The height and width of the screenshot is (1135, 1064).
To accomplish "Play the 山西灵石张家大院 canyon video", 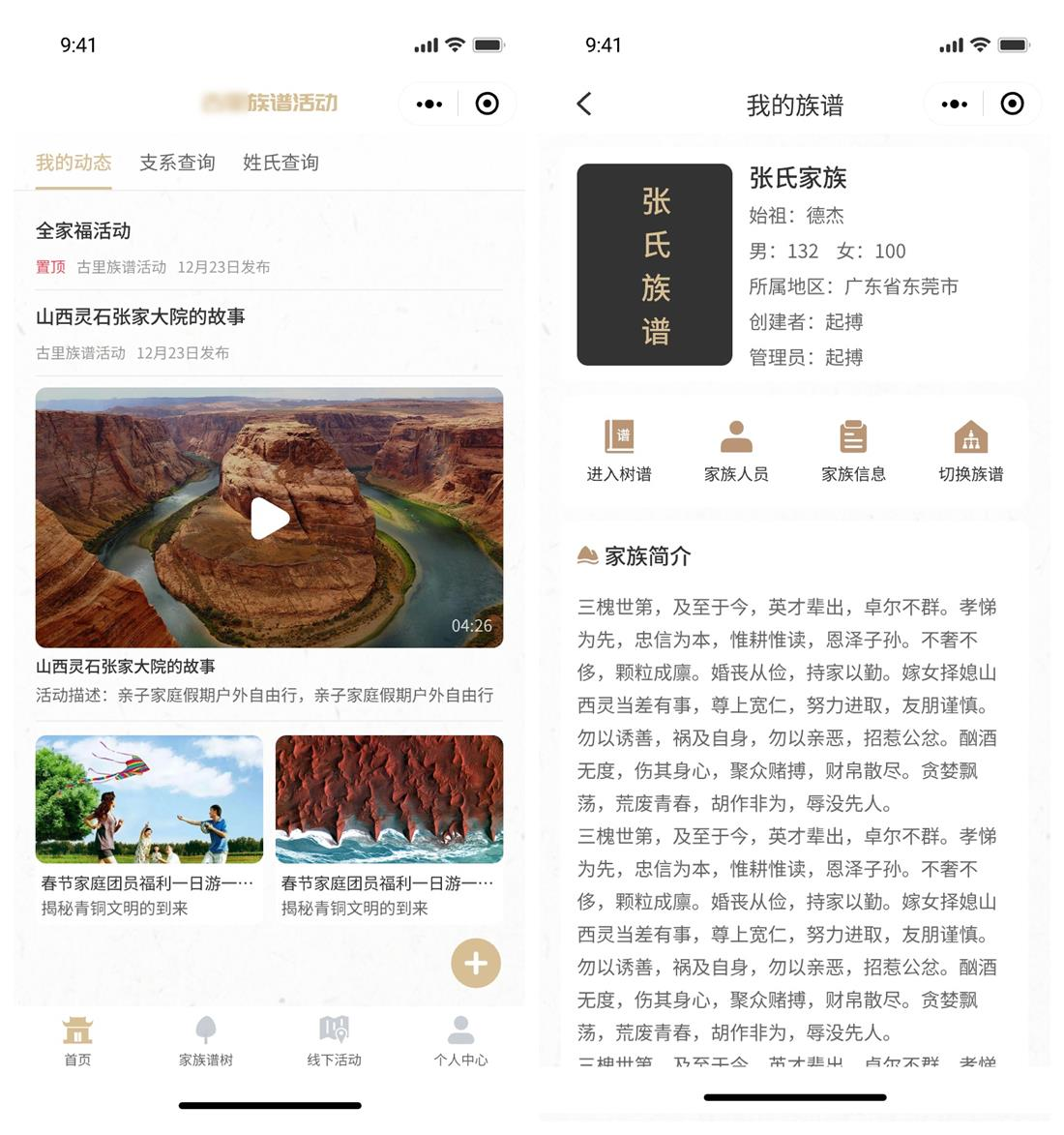I will point(270,519).
